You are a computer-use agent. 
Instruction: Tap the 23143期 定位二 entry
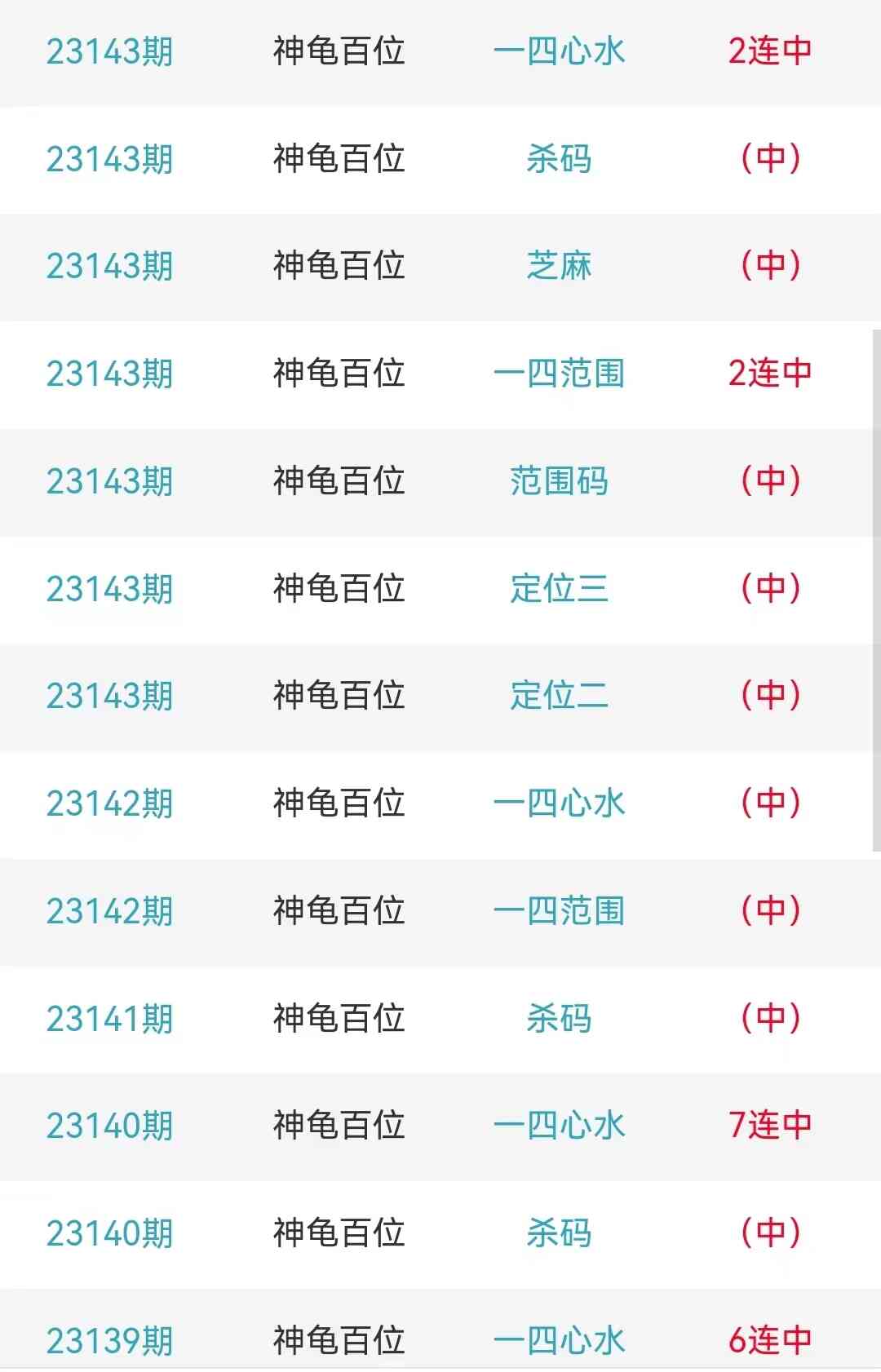pos(559,696)
